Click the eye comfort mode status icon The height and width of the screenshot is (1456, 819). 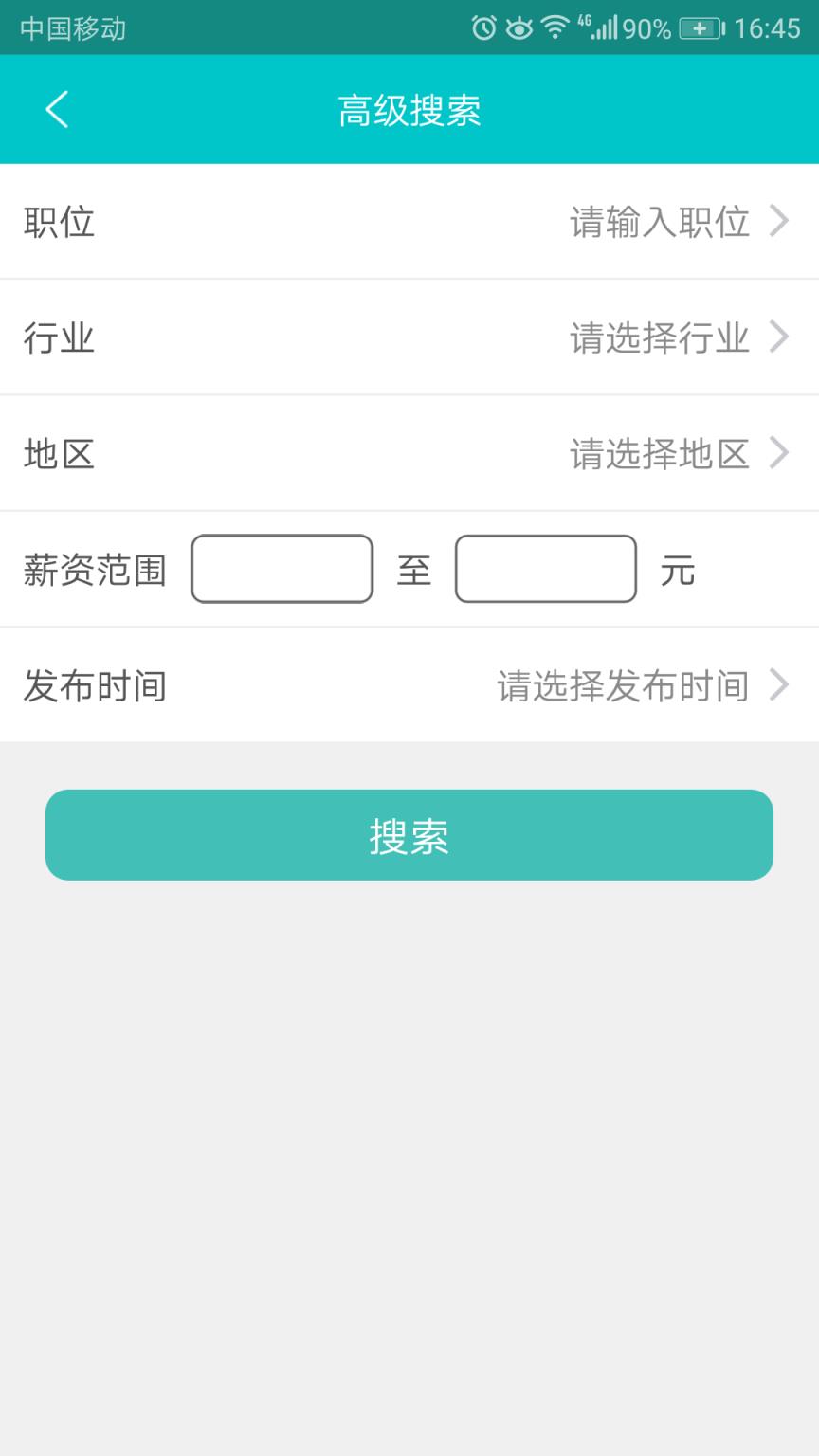[519, 28]
